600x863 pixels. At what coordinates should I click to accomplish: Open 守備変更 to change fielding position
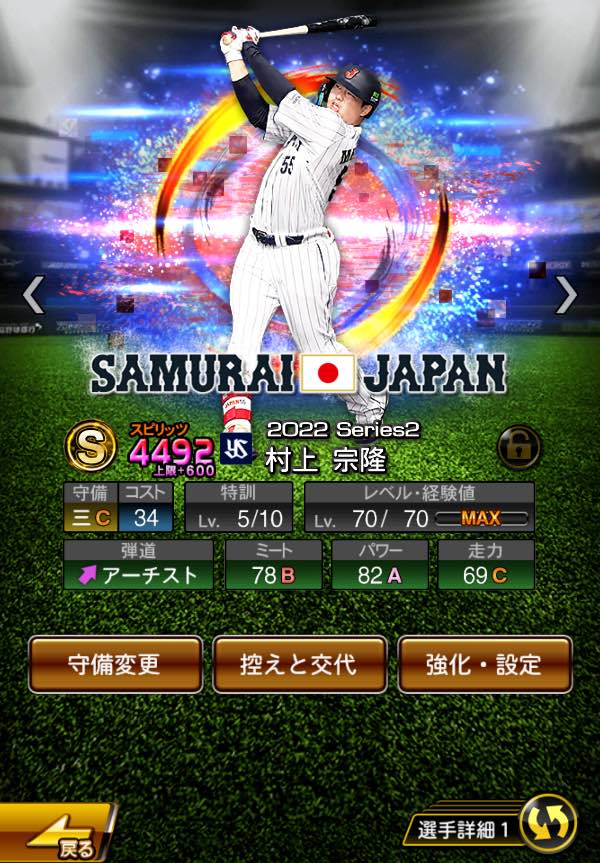pyautogui.click(x=114, y=665)
